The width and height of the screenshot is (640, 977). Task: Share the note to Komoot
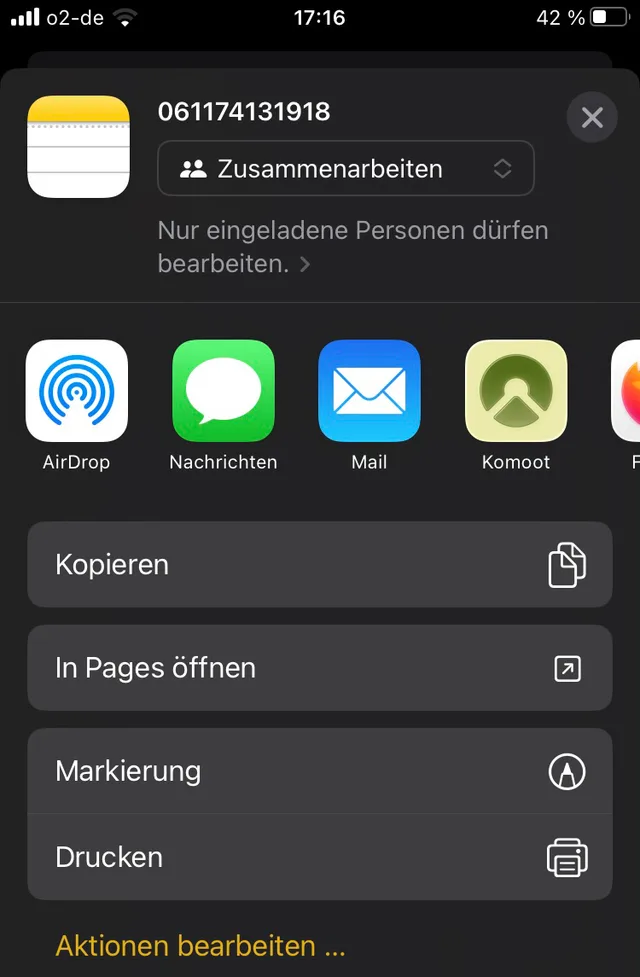(516, 391)
